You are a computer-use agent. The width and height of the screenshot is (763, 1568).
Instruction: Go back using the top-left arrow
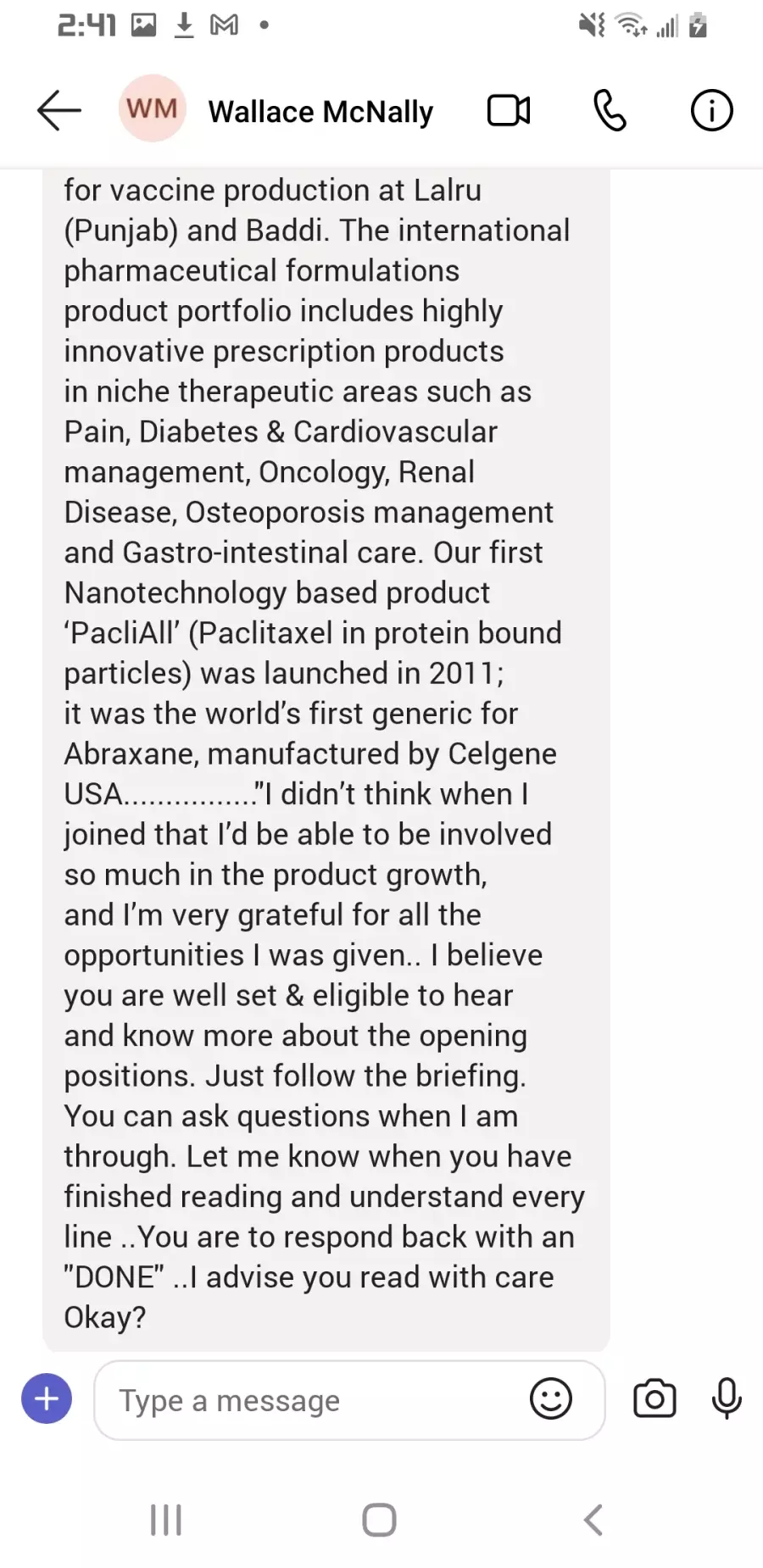pyautogui.click(x=59, y=111)
